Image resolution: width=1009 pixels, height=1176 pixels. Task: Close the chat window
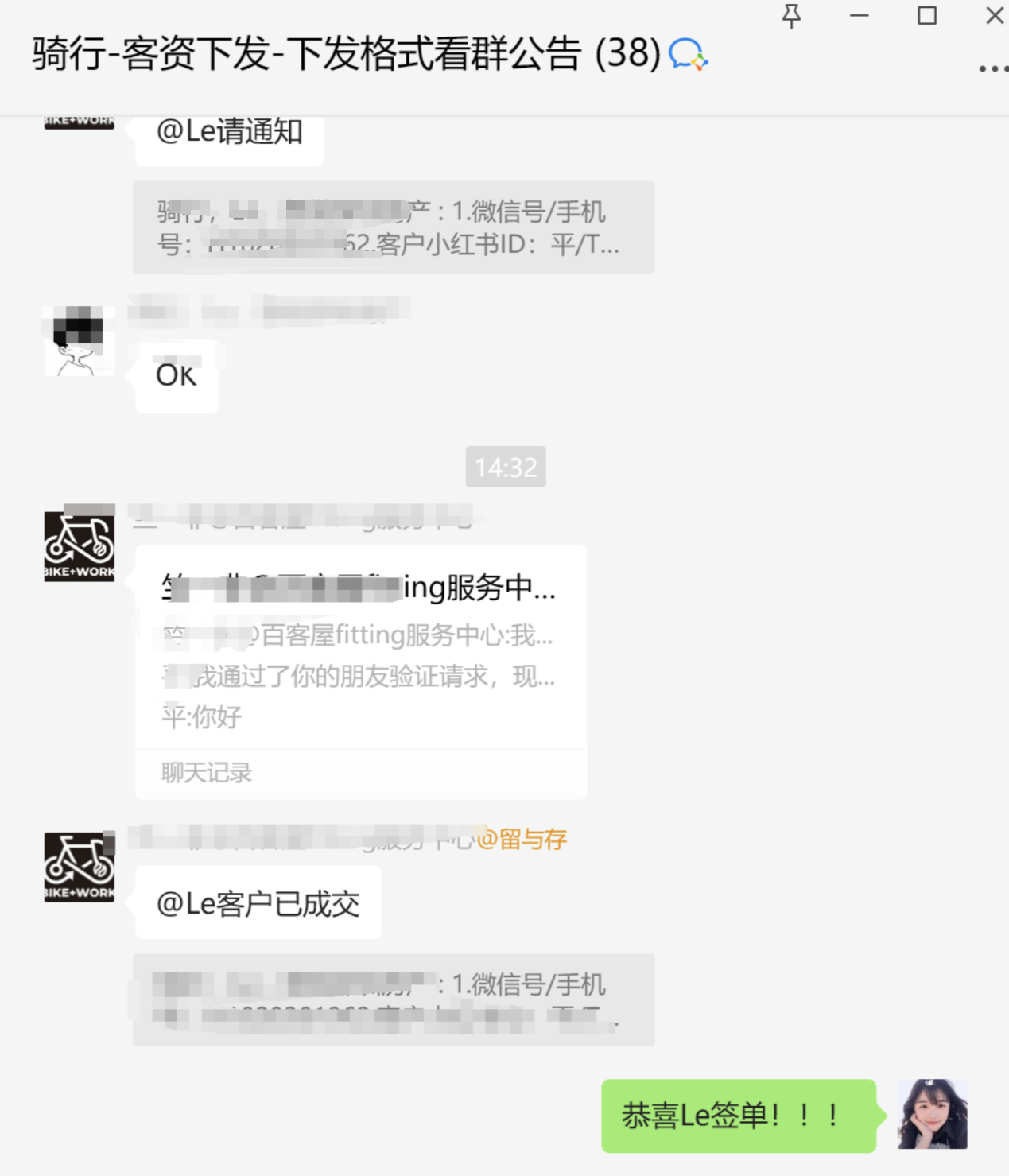(994, 16)
